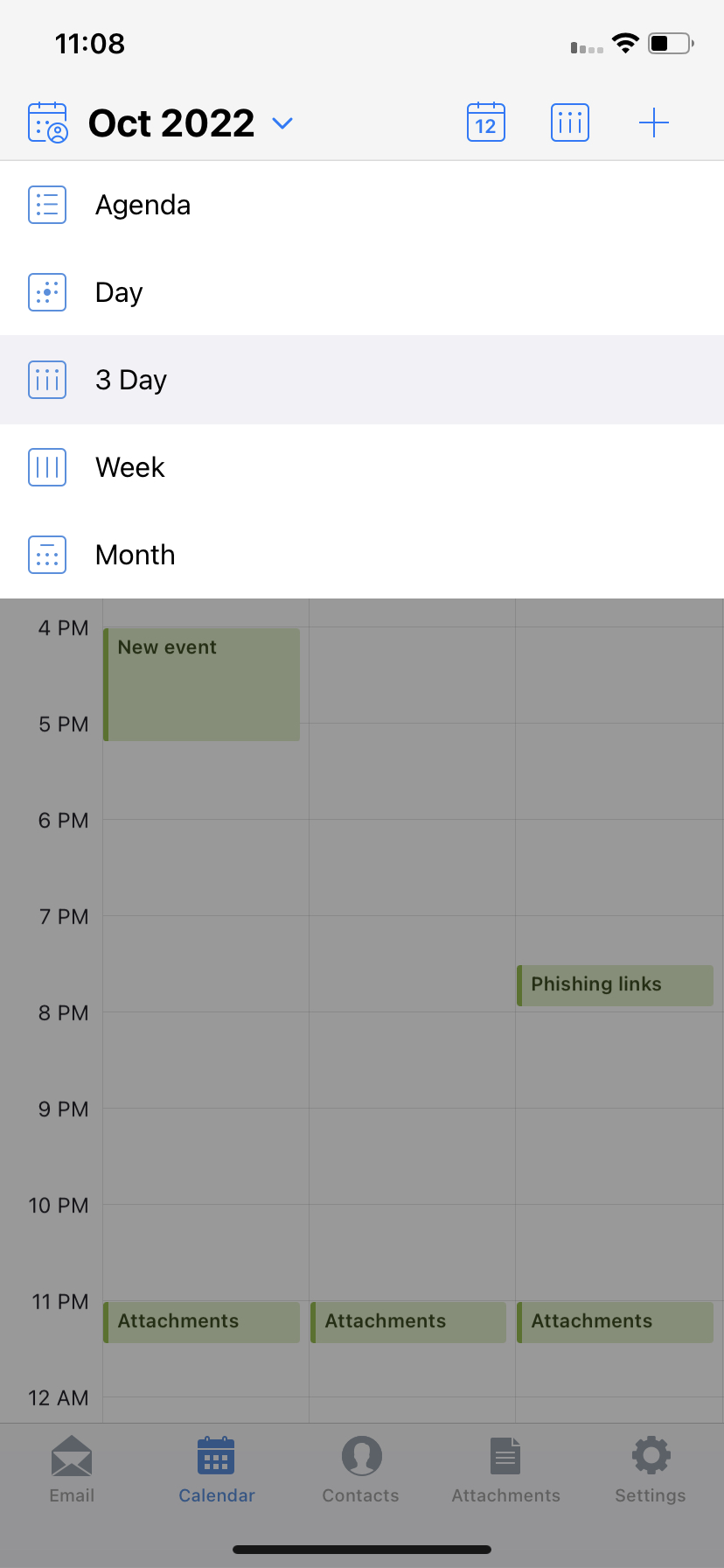The height and width of the screenshot is (1568, 724).
Task: Add a new event with plus icon
Action: point(653,122)
